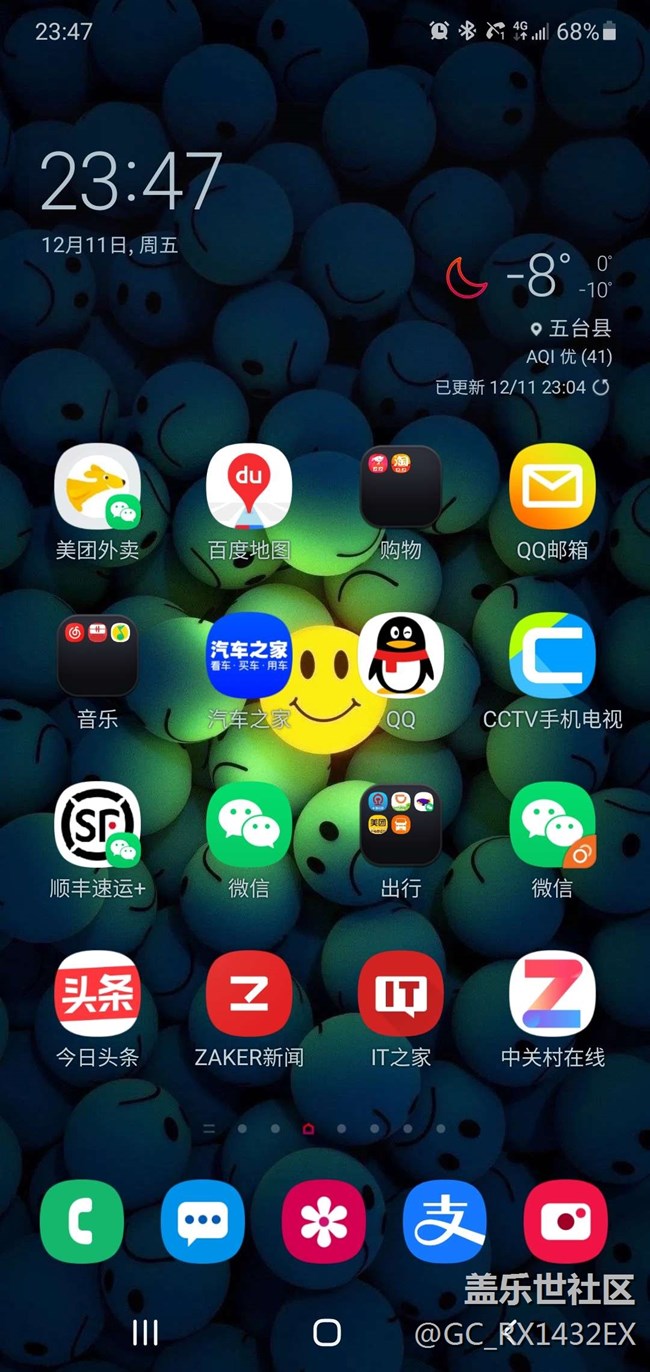Open the 出行 folder
The height and width of the screenshot is (1372, 650).
pos(400,824)
